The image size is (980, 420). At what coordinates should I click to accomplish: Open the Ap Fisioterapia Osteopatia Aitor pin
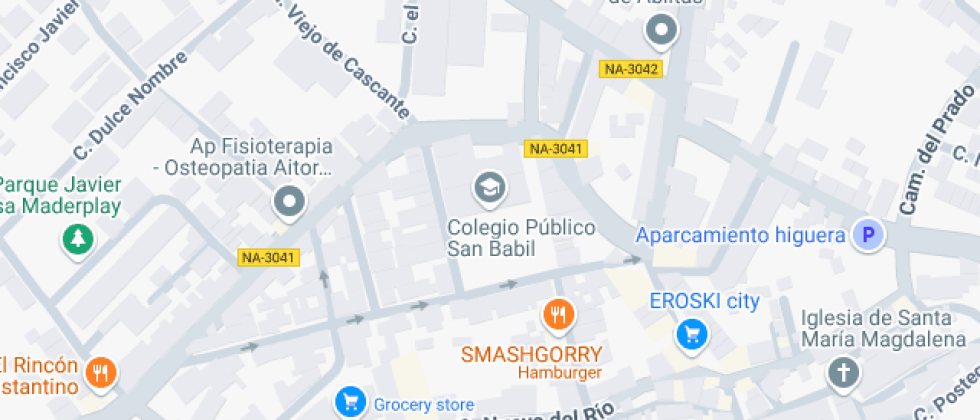click(289, 203)
